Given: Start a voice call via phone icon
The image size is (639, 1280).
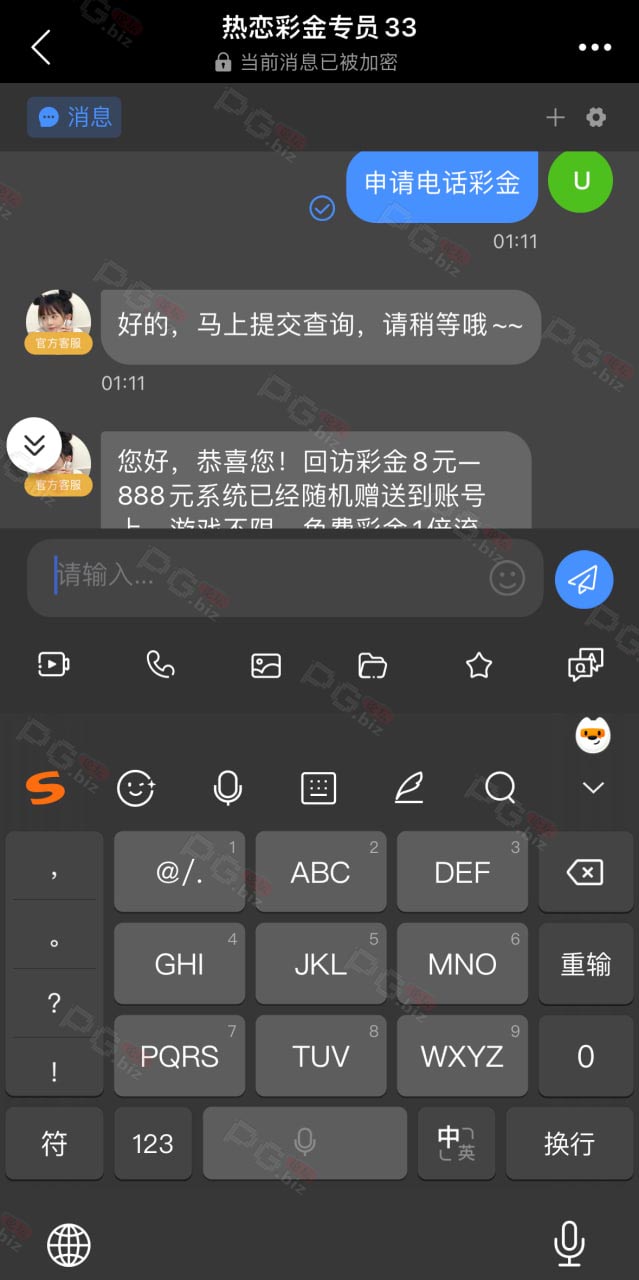Looking at the screenshot, I should [x=160, y=664].
